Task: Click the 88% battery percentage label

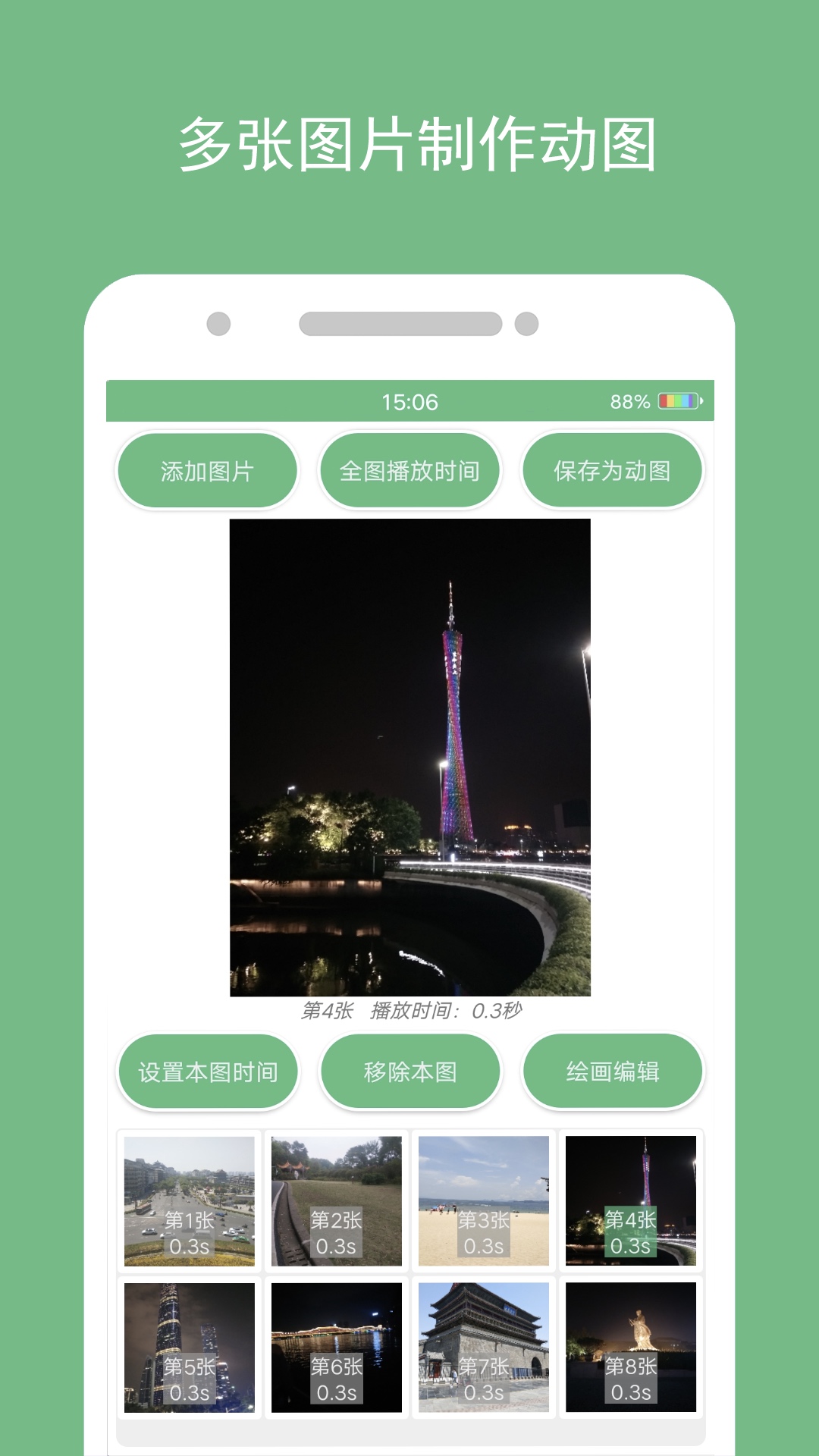Action: click(628, 400)
